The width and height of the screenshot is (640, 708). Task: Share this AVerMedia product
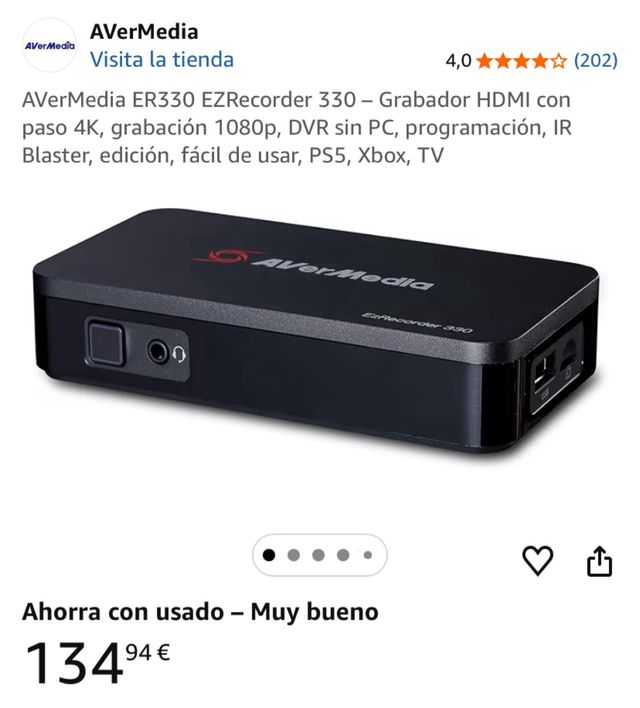pyautogui.click(x=598, y=561)
